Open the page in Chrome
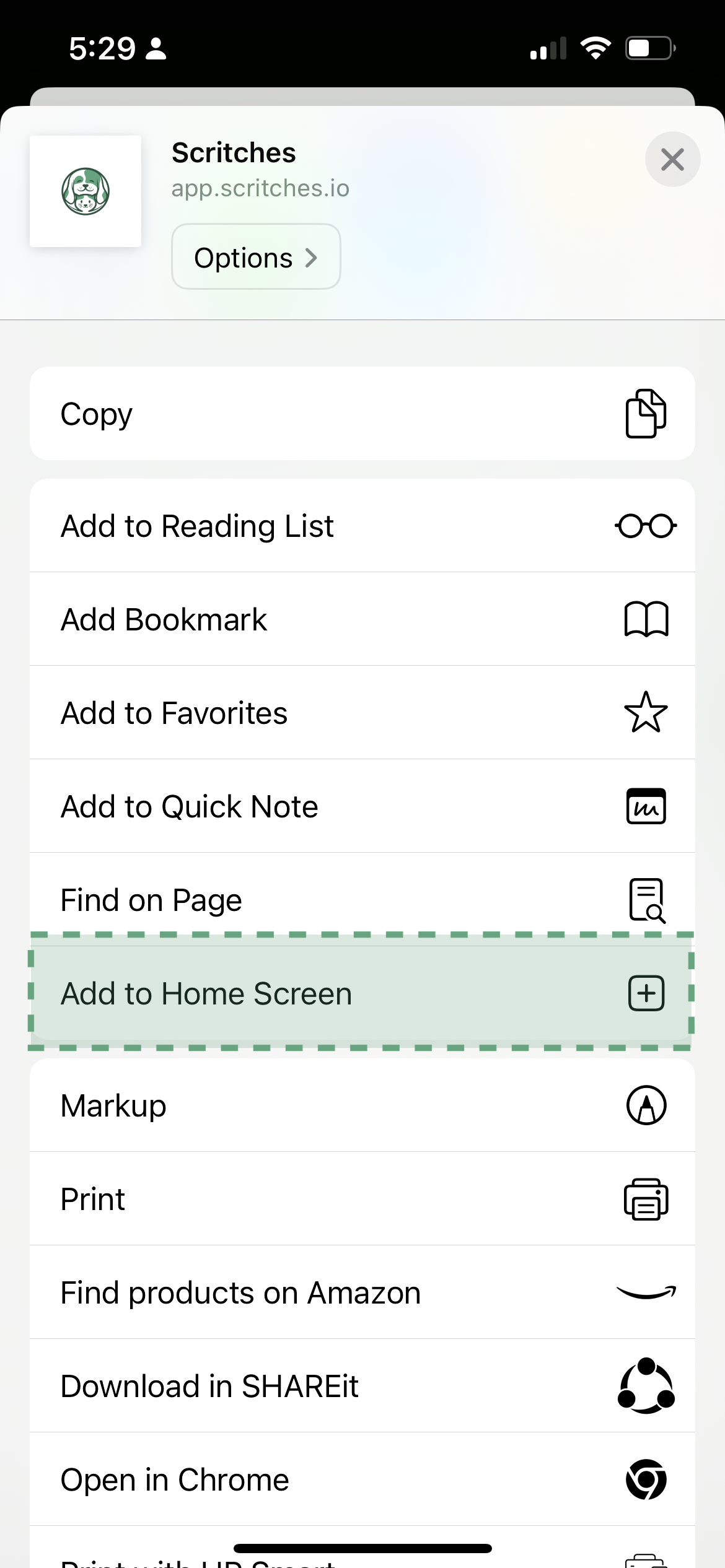 click(x=362, y=1479)
